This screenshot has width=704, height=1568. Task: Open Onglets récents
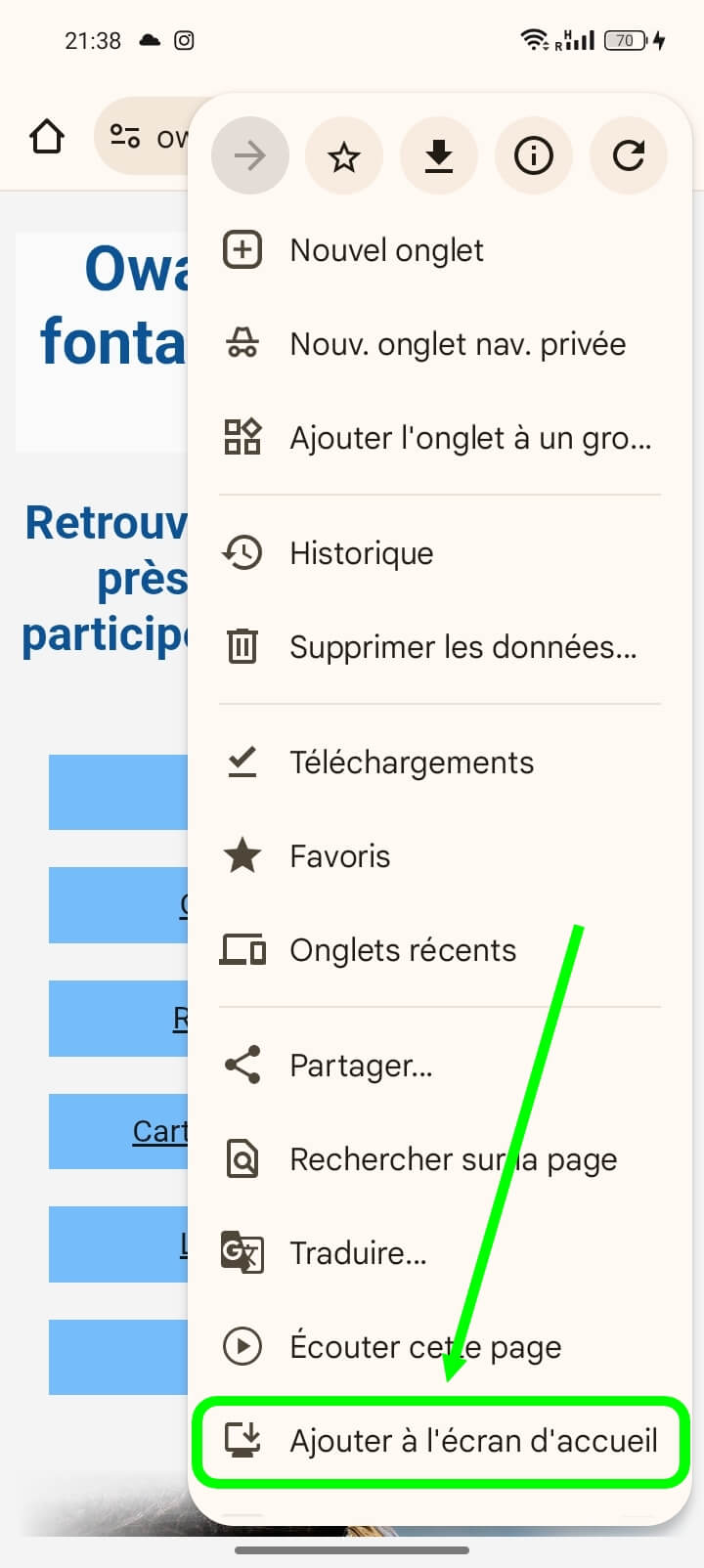point(402,950)
